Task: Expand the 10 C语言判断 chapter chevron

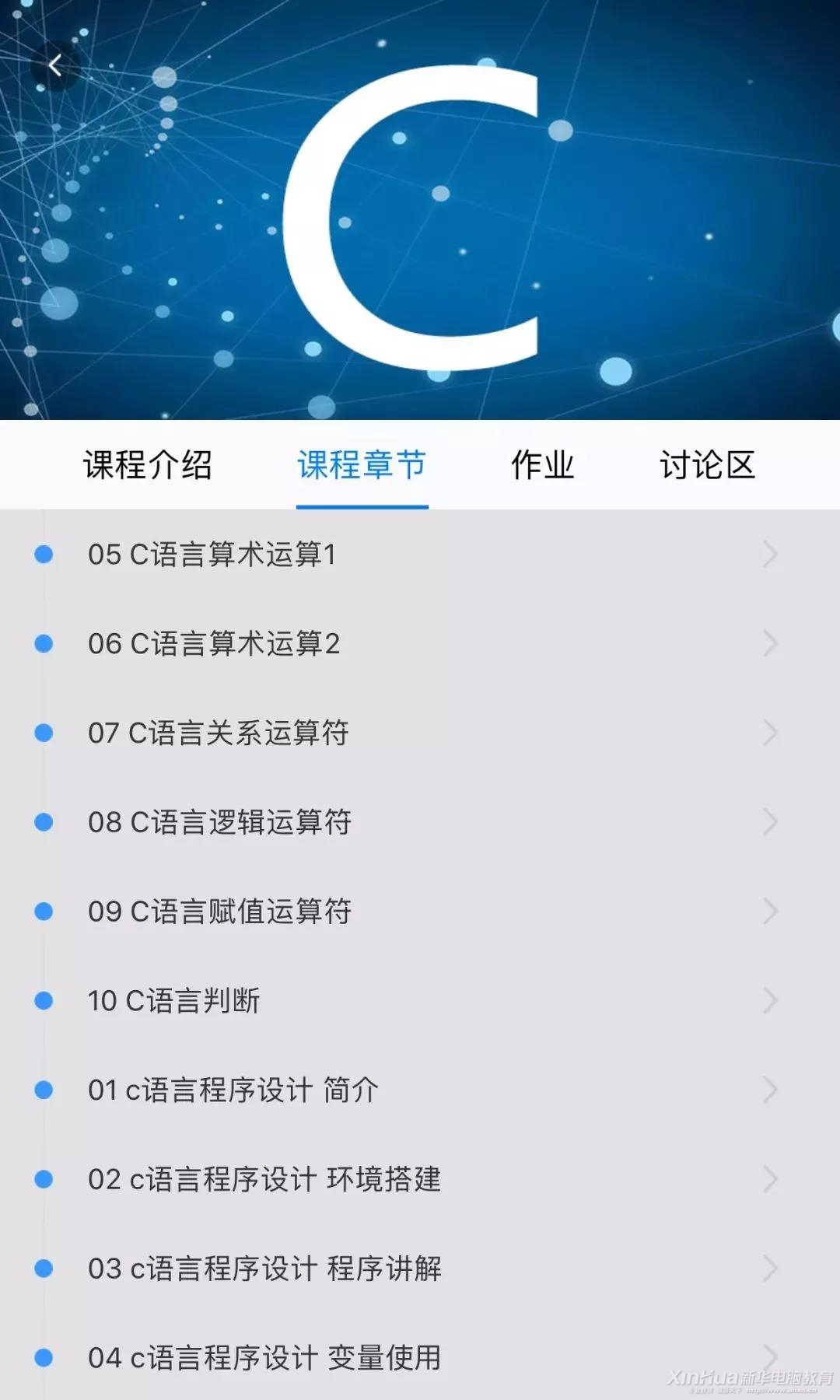Action: [770, 1002]
